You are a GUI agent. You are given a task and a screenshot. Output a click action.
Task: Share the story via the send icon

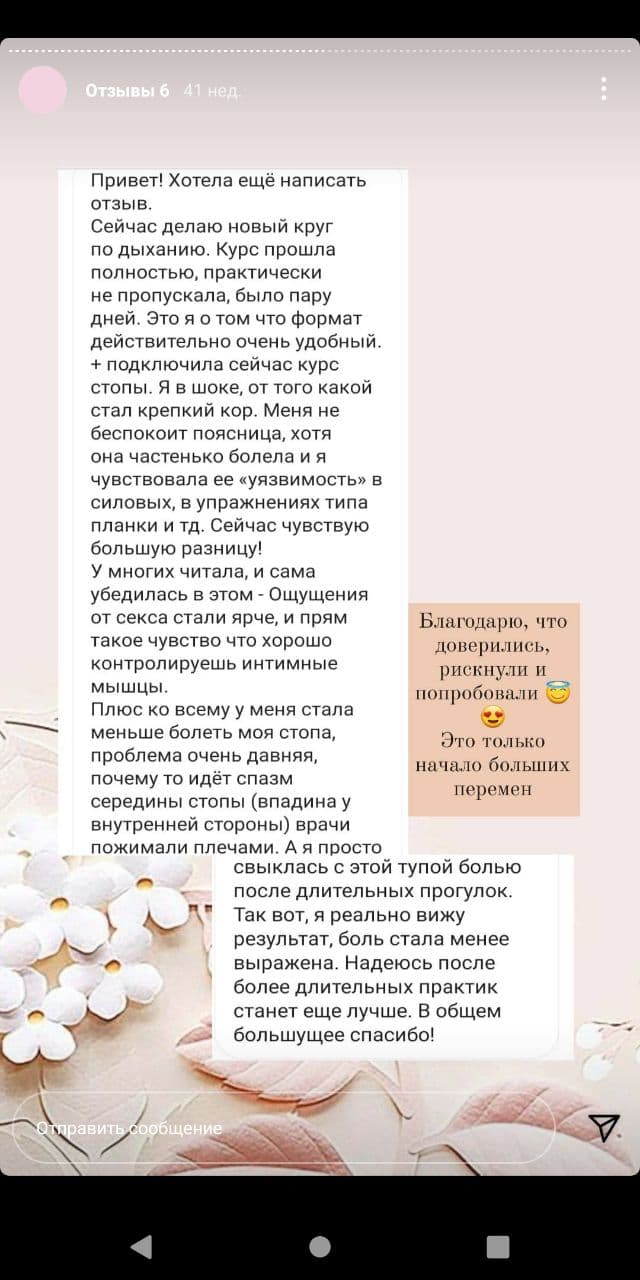pyautogui.click(x=604, y=1127)
